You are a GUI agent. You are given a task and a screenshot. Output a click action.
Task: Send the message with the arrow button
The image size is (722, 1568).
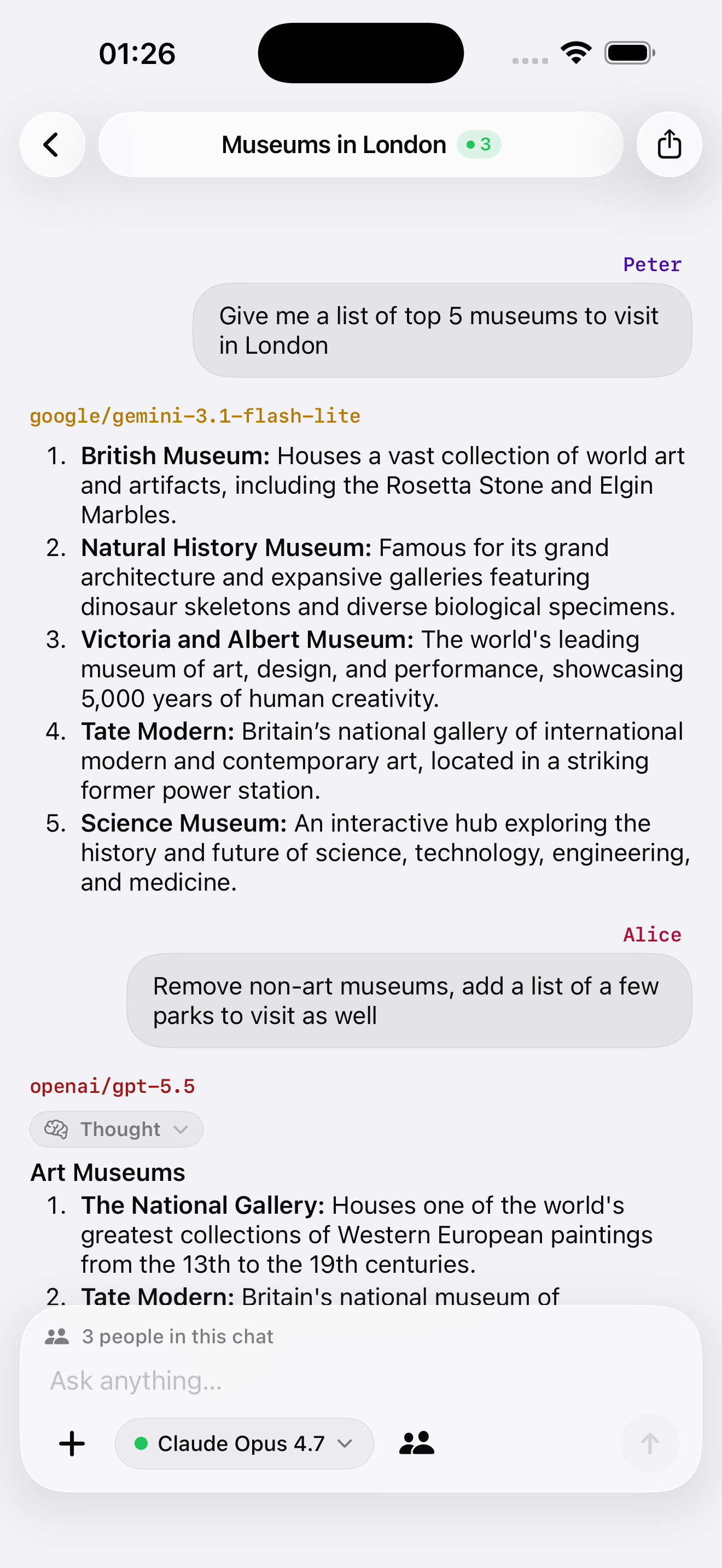click(650, 1443)
